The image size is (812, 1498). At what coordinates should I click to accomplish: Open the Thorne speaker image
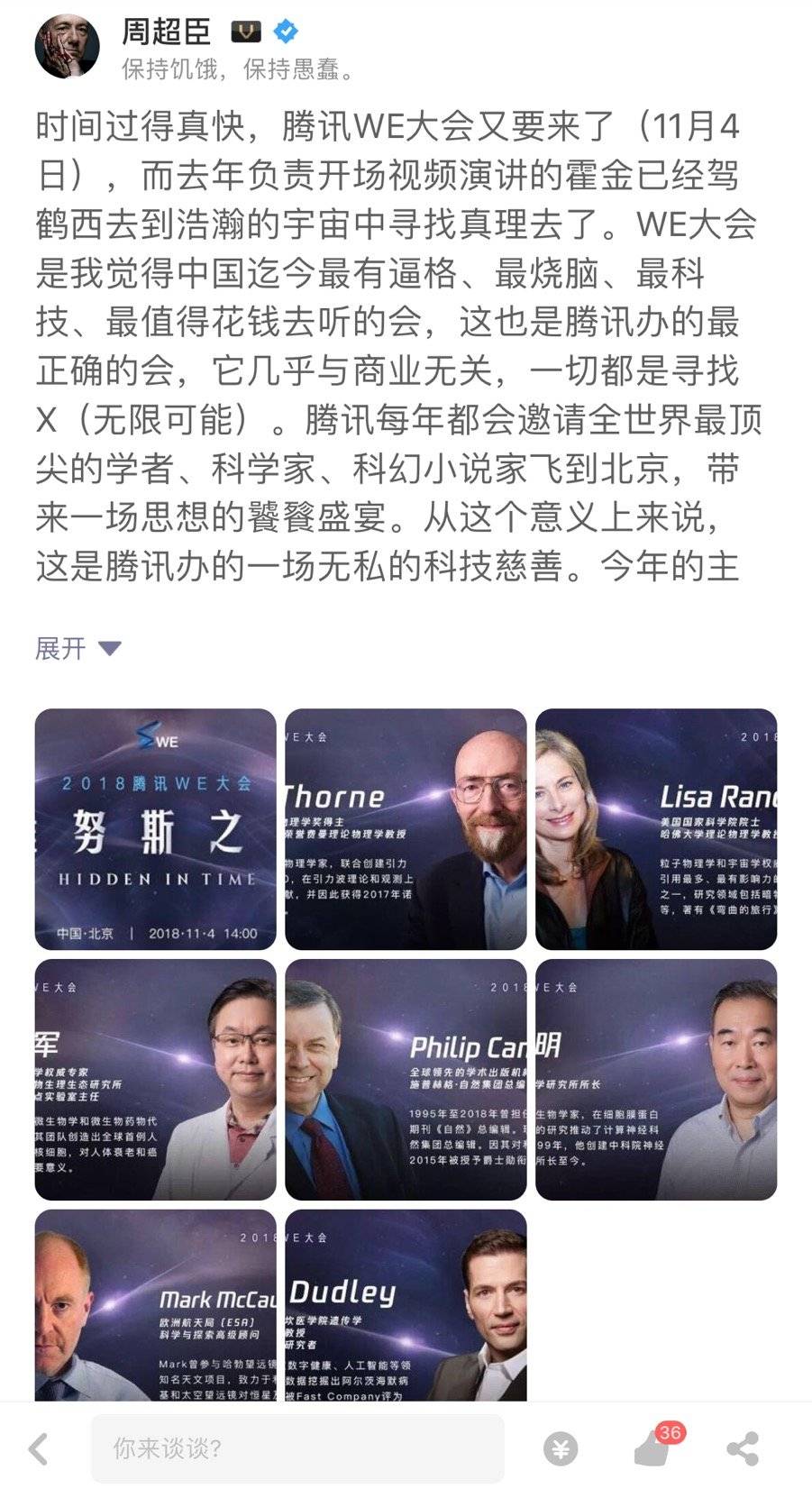pos(406,828)
